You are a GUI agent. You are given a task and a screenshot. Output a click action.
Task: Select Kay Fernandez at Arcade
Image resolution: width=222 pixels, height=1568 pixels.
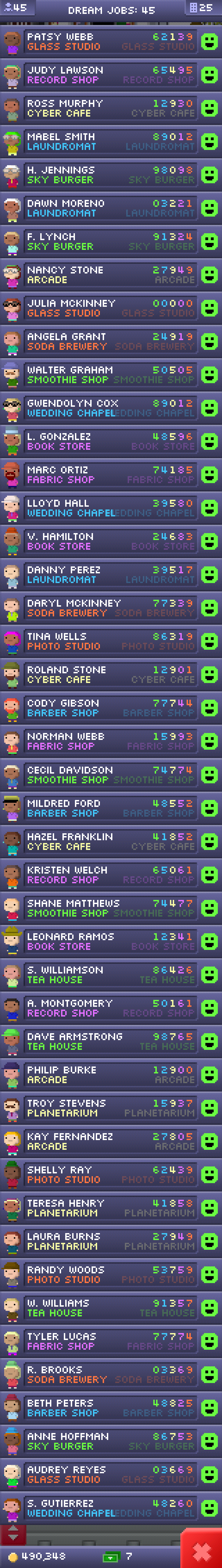pyautogui.click(x=110, y=1141)
